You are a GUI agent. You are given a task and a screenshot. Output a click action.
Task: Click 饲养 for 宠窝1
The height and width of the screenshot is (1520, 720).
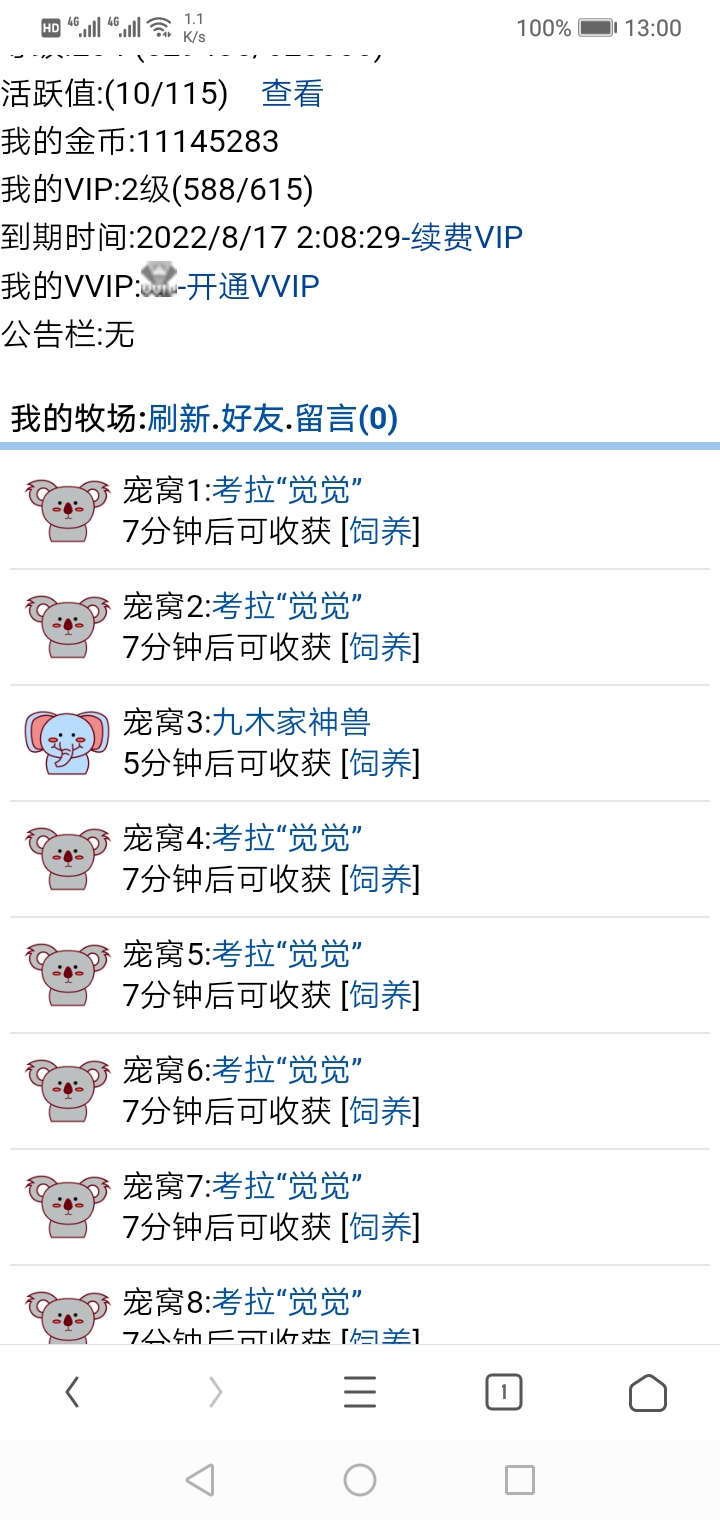pos(383,532)
